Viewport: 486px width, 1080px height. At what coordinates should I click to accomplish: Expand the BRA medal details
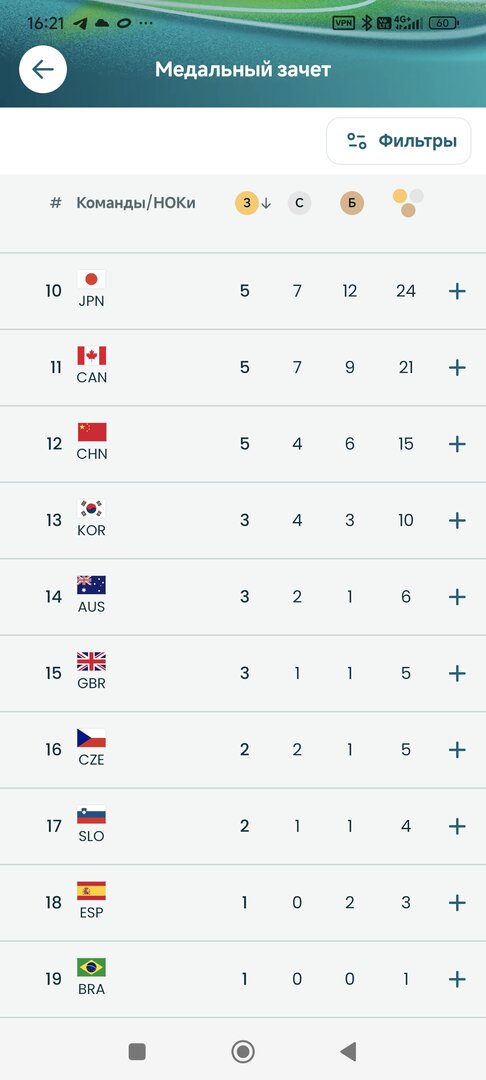tap(457, 979)
